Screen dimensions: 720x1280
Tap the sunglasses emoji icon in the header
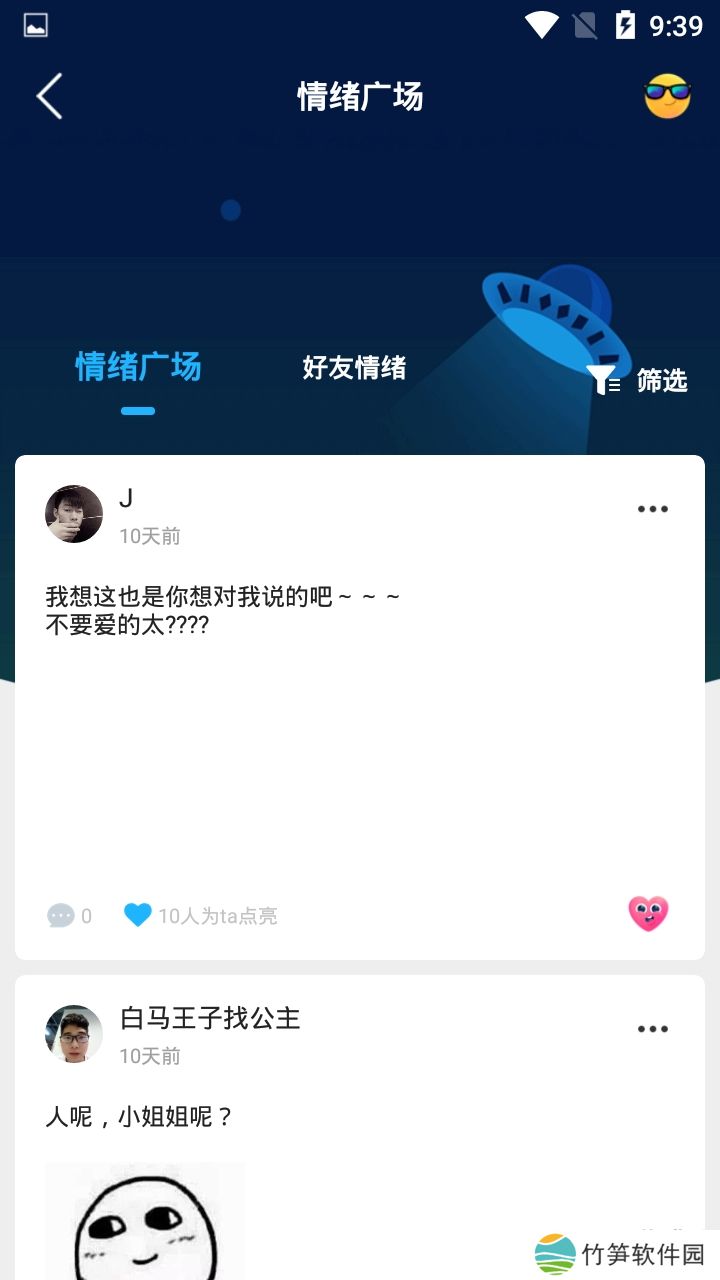[x=667, y=97]
